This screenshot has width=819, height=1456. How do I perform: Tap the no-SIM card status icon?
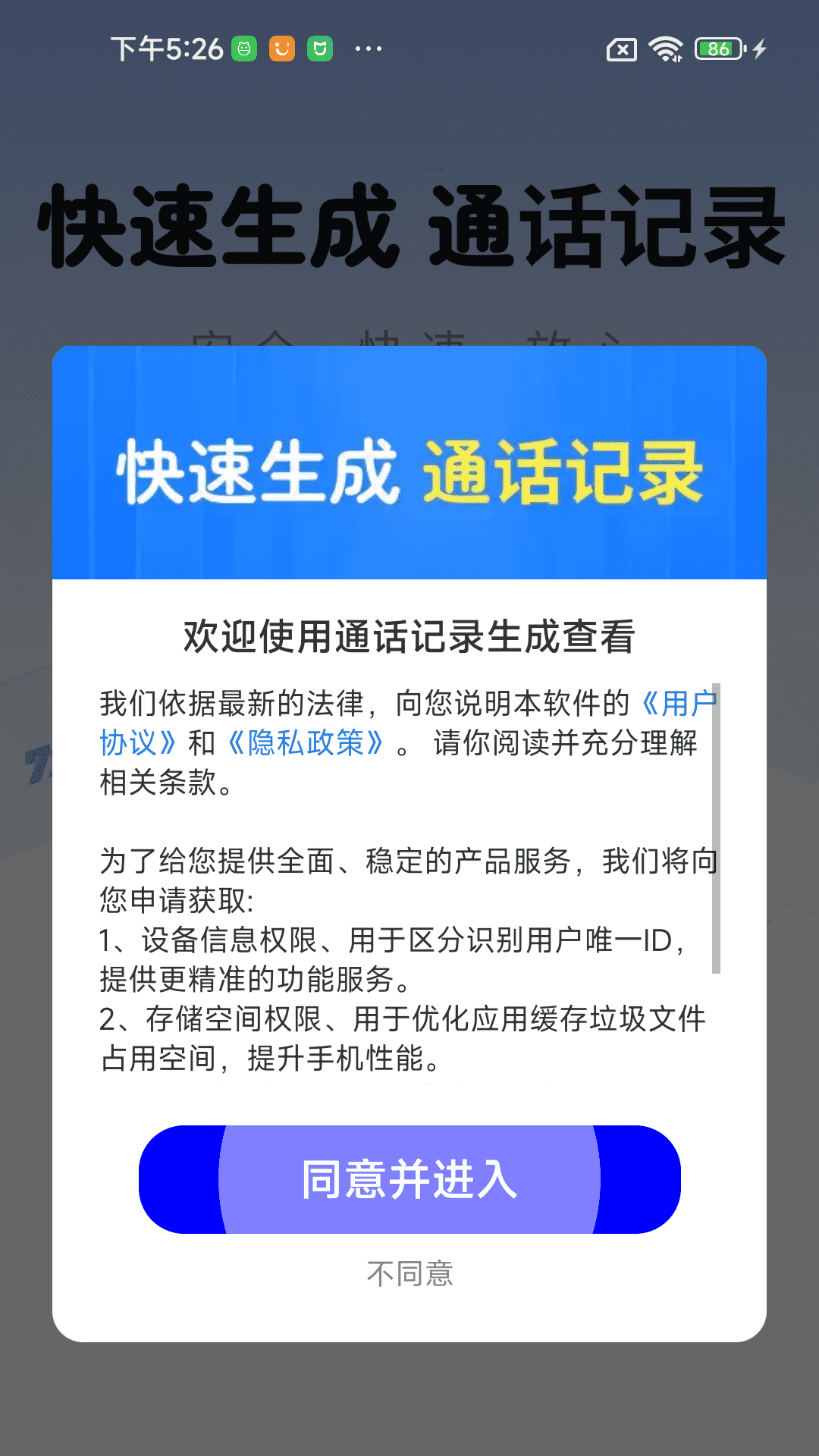(620, 49)
